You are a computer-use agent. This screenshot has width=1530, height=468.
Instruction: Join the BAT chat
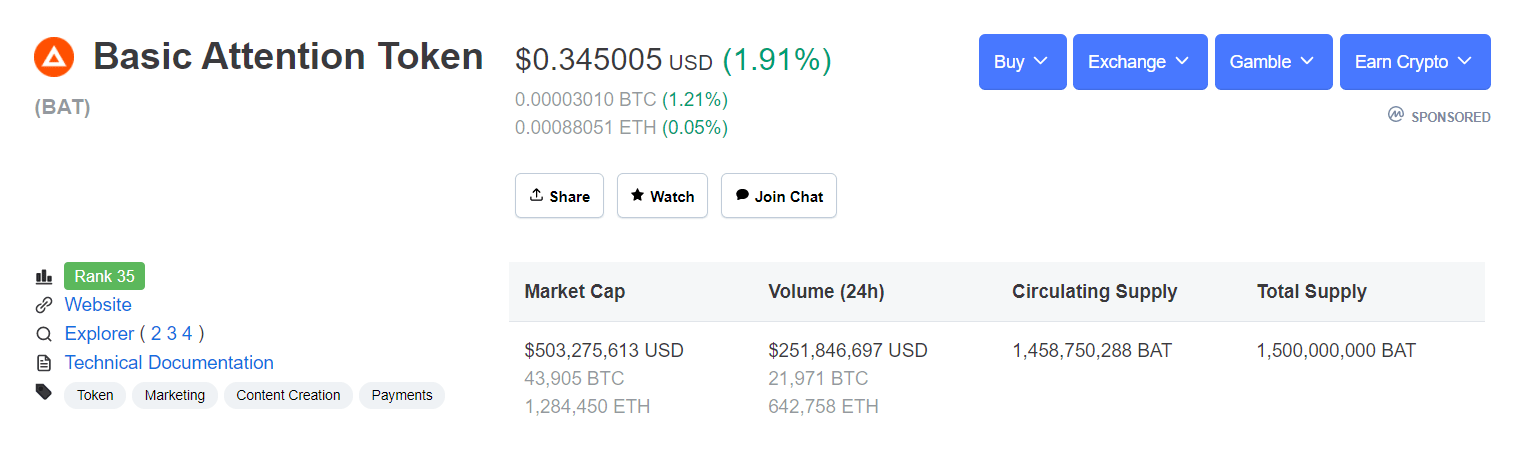coord(778,196)
